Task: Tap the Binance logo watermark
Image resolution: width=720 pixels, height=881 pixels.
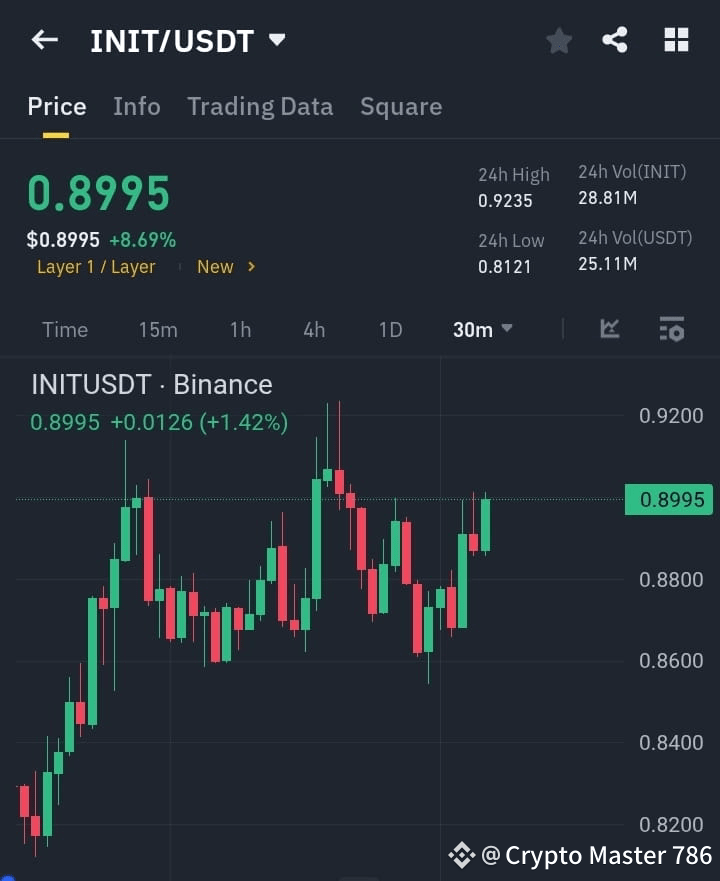Action: (x=462, y=855)
